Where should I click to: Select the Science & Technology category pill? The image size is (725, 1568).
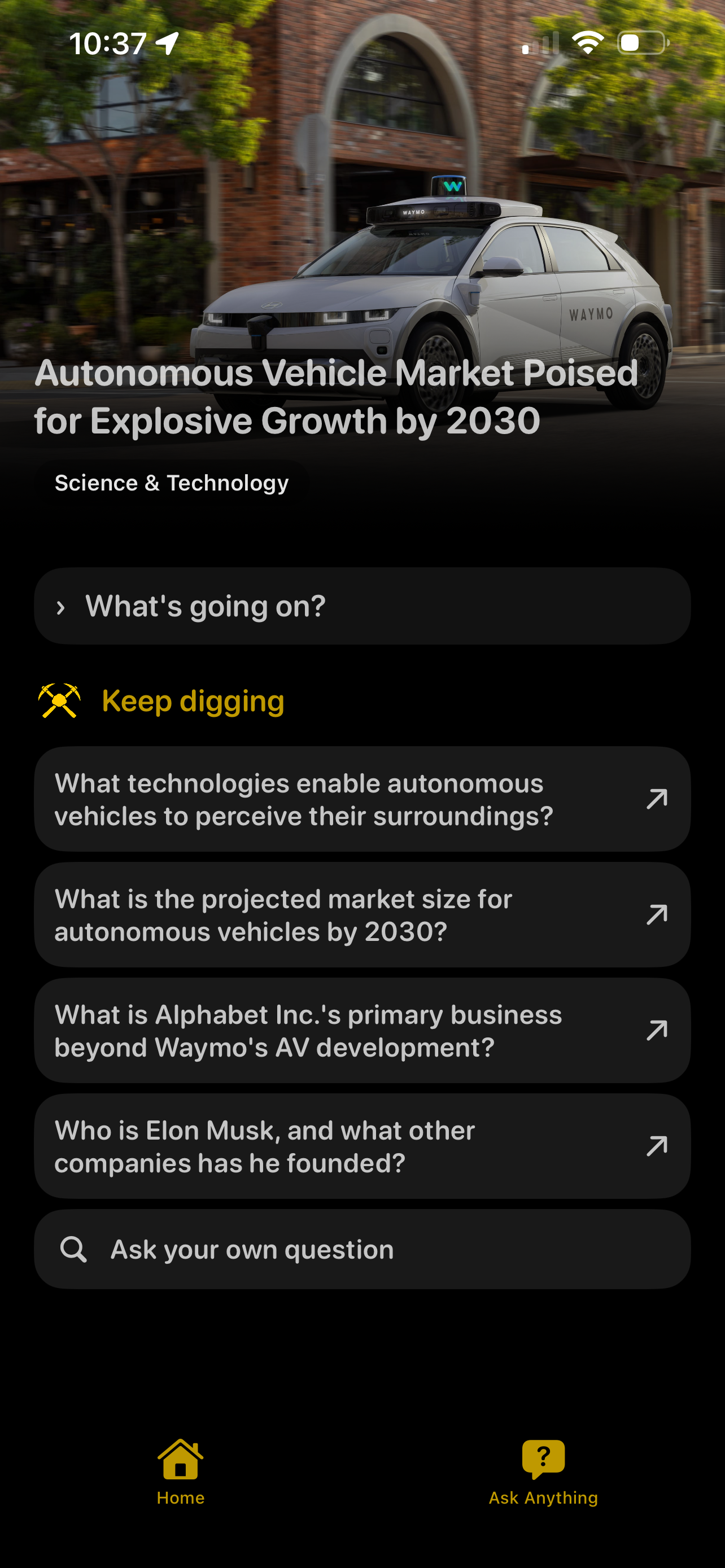172,482
